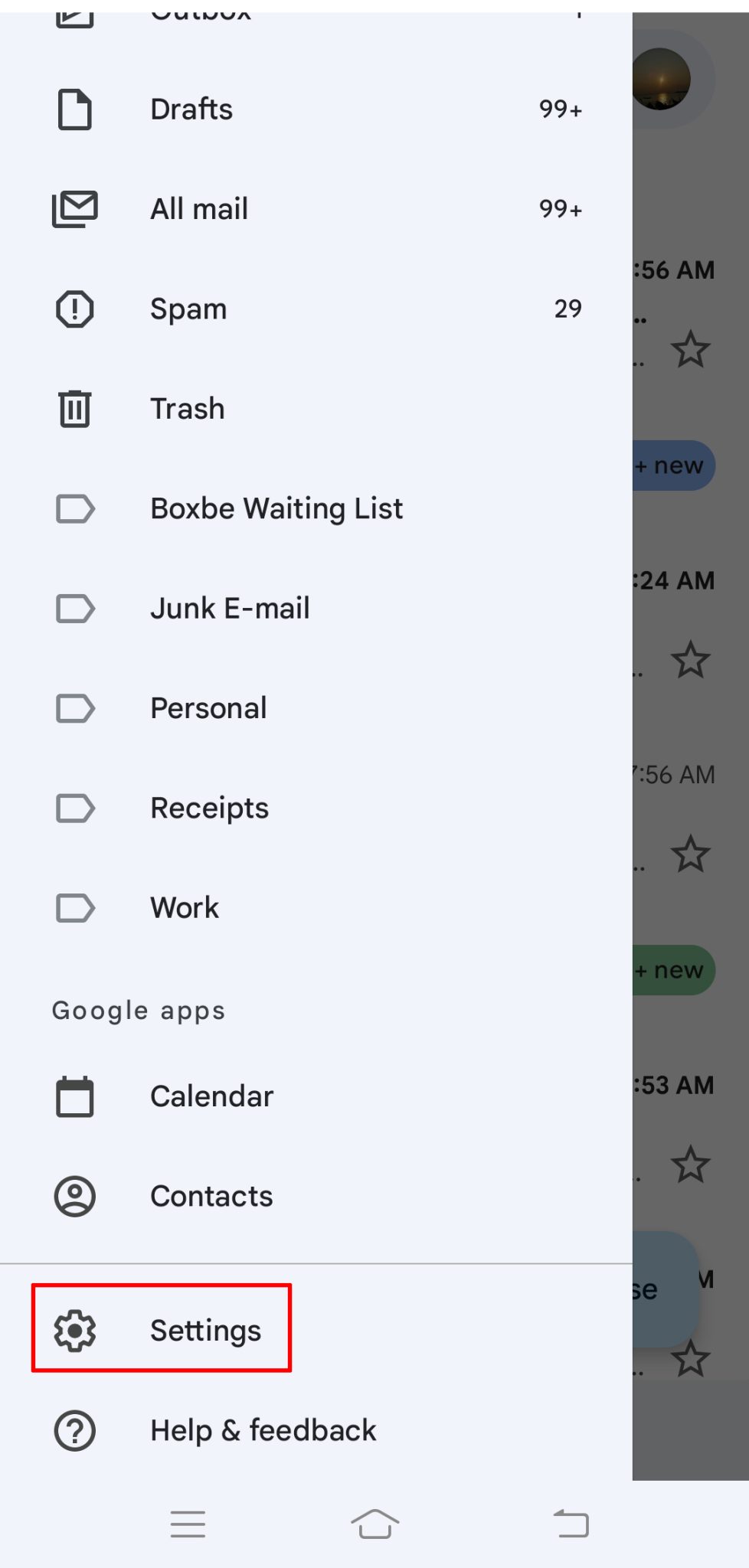Click the label icon beside Boxbe Waiting List
Image resolution: width=749 pixels, height=1568 pixels.
click(75, 508)
